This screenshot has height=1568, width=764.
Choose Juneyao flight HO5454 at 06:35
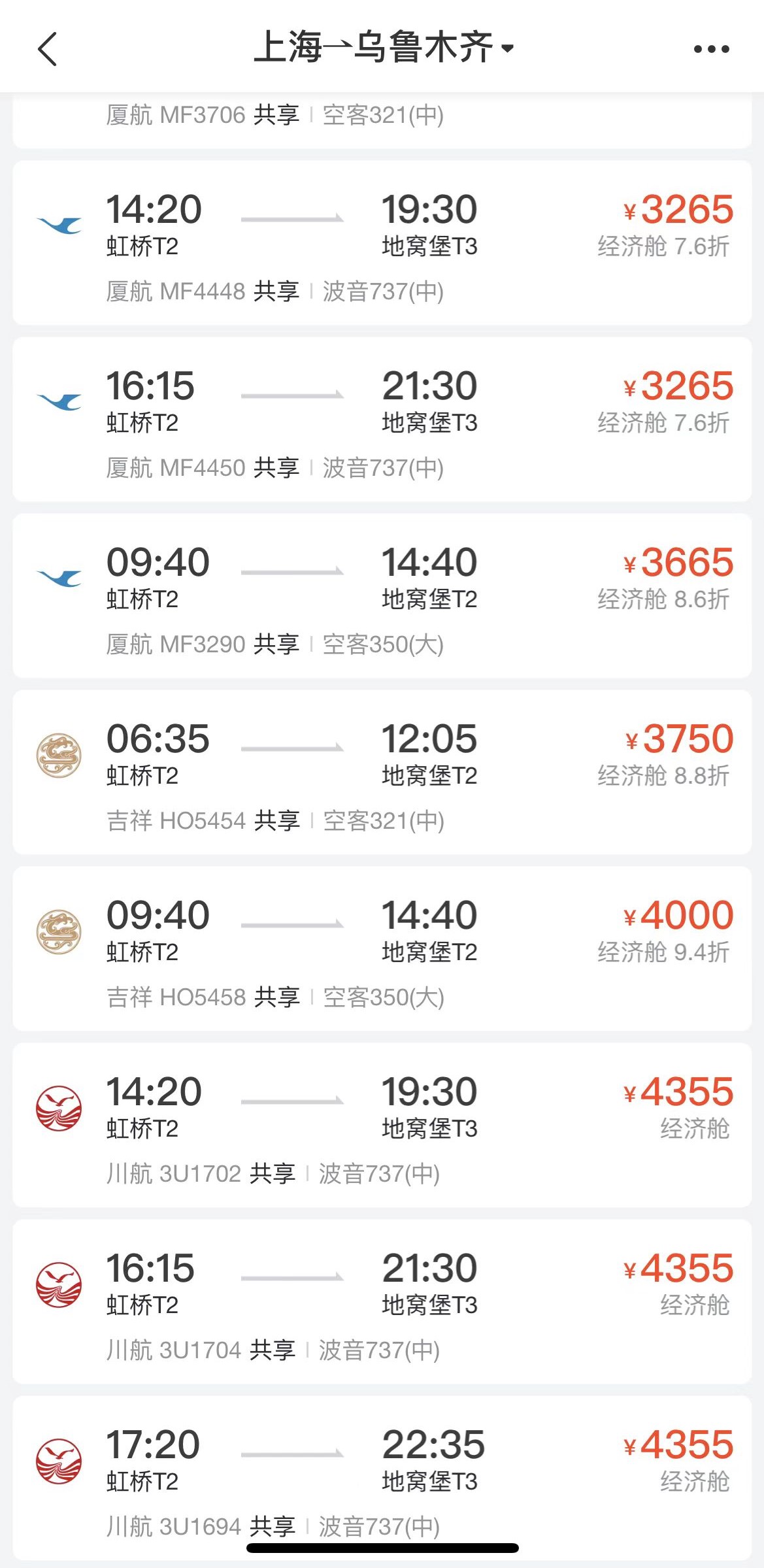point(382,773)
